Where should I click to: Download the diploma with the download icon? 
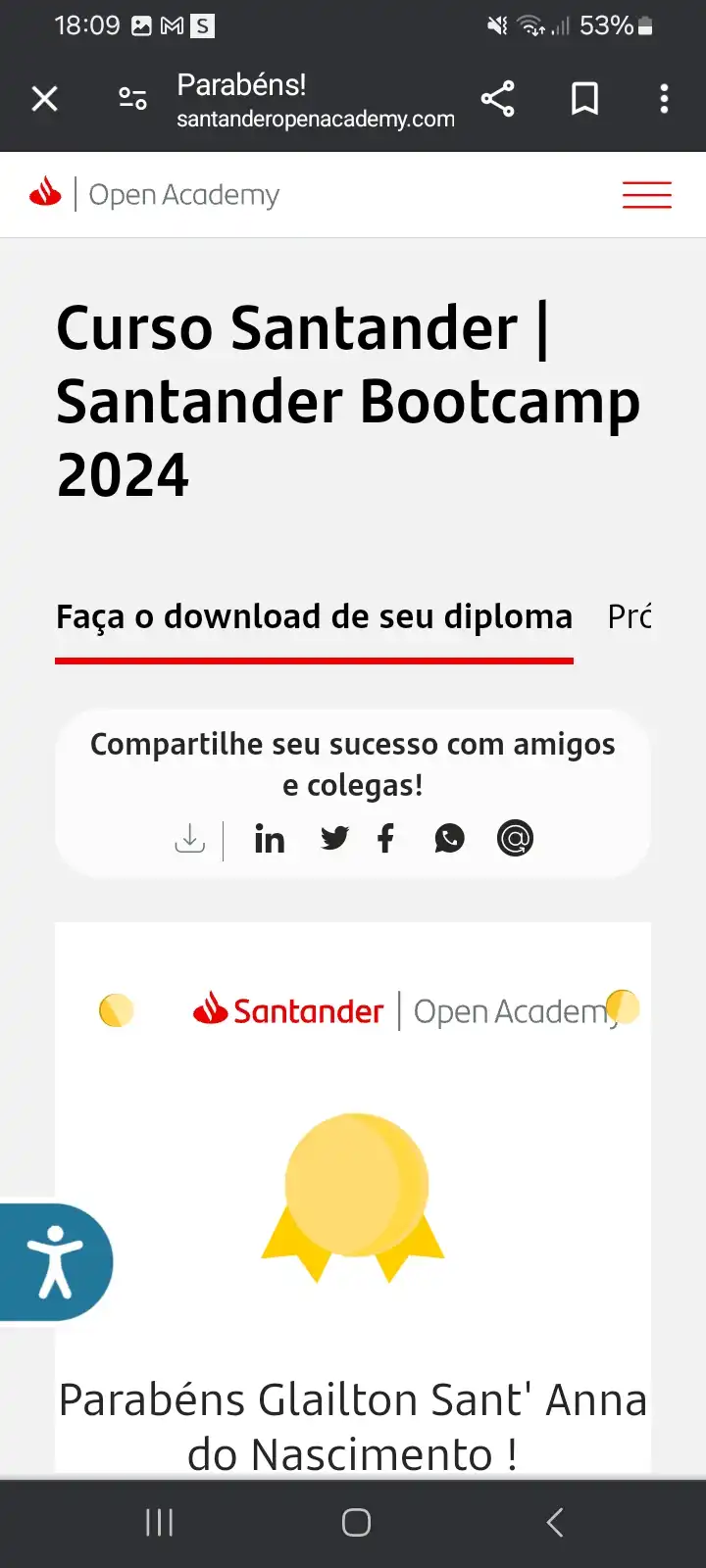(189, 839)
